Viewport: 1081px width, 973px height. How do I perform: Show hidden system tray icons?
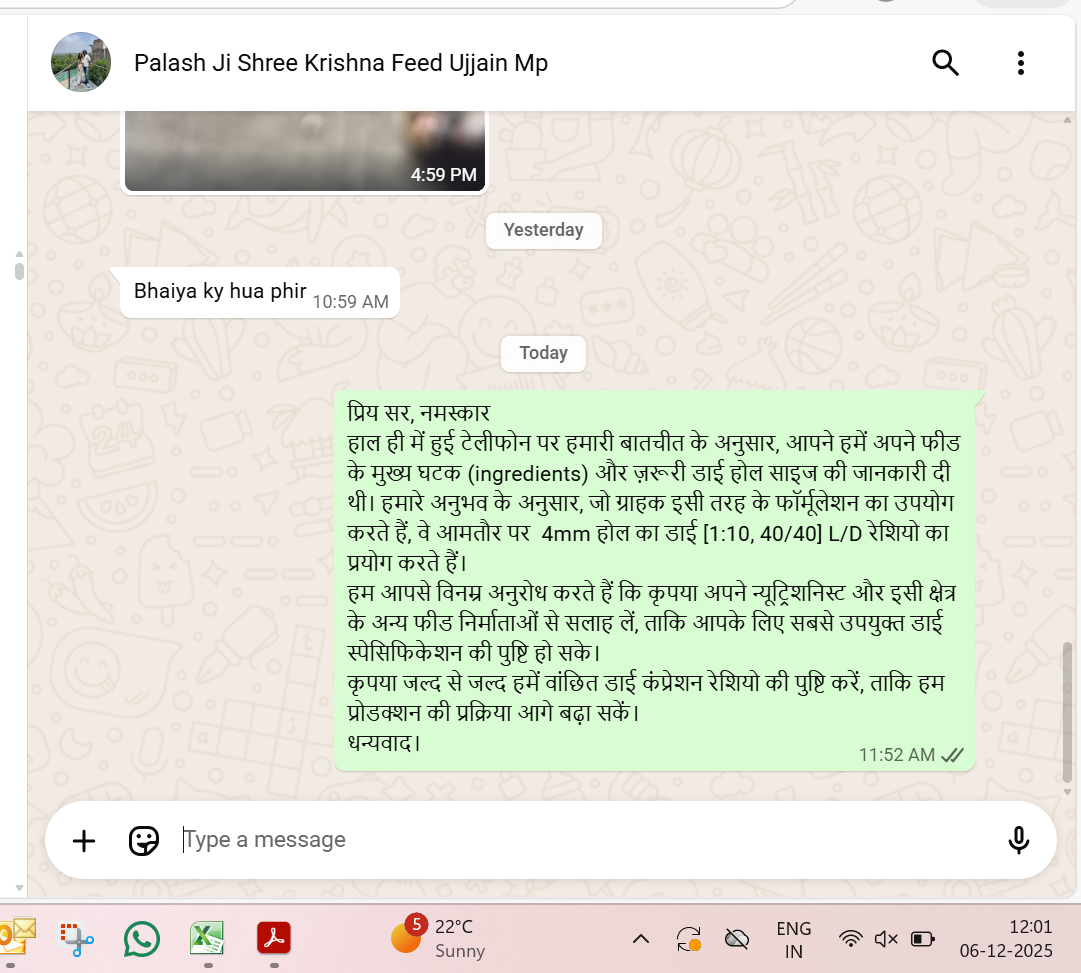[641, 939]
